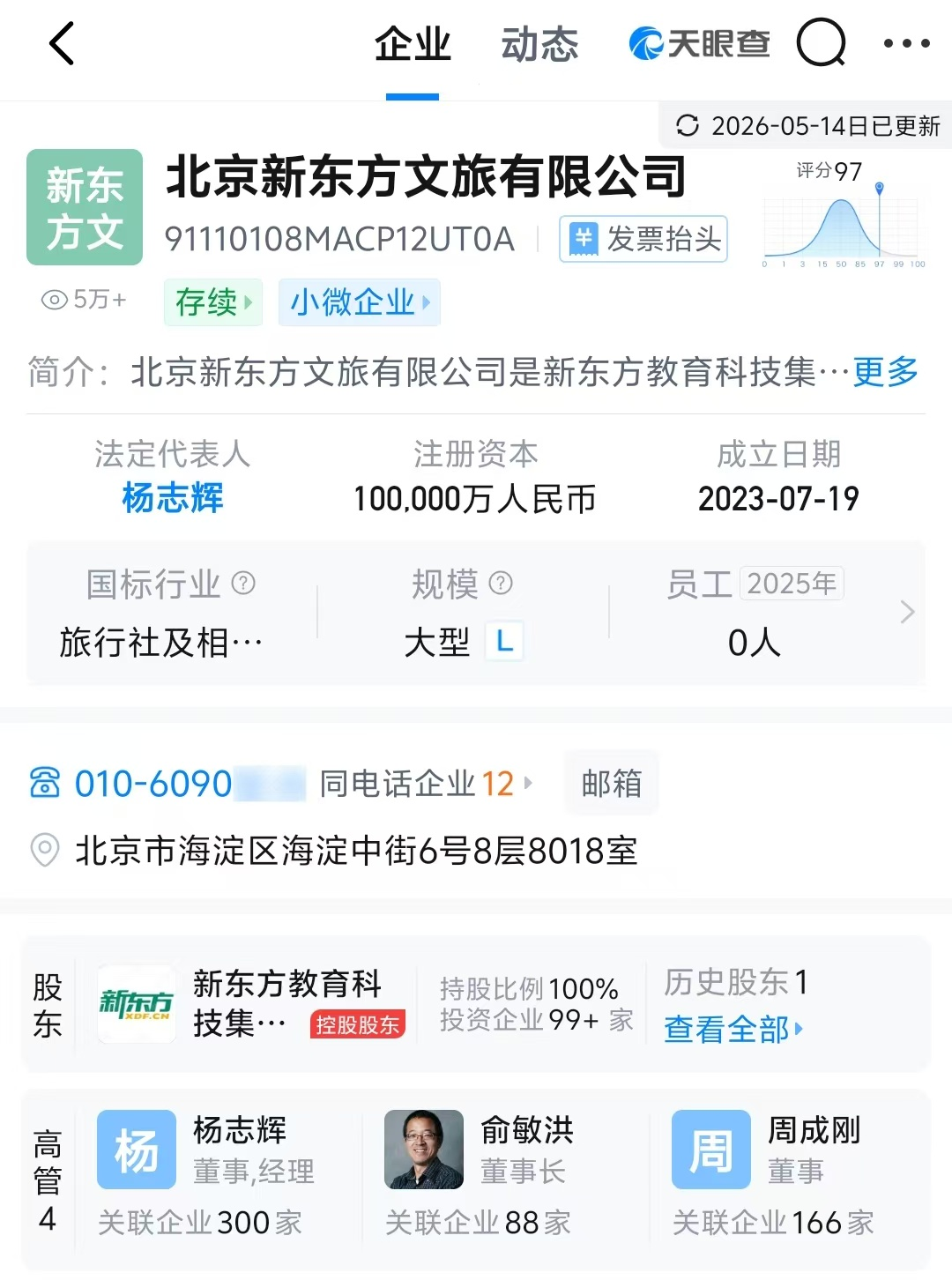Open legal representative 杨志辉's profile link
The image size is (952, 1280).
(173, 498)
